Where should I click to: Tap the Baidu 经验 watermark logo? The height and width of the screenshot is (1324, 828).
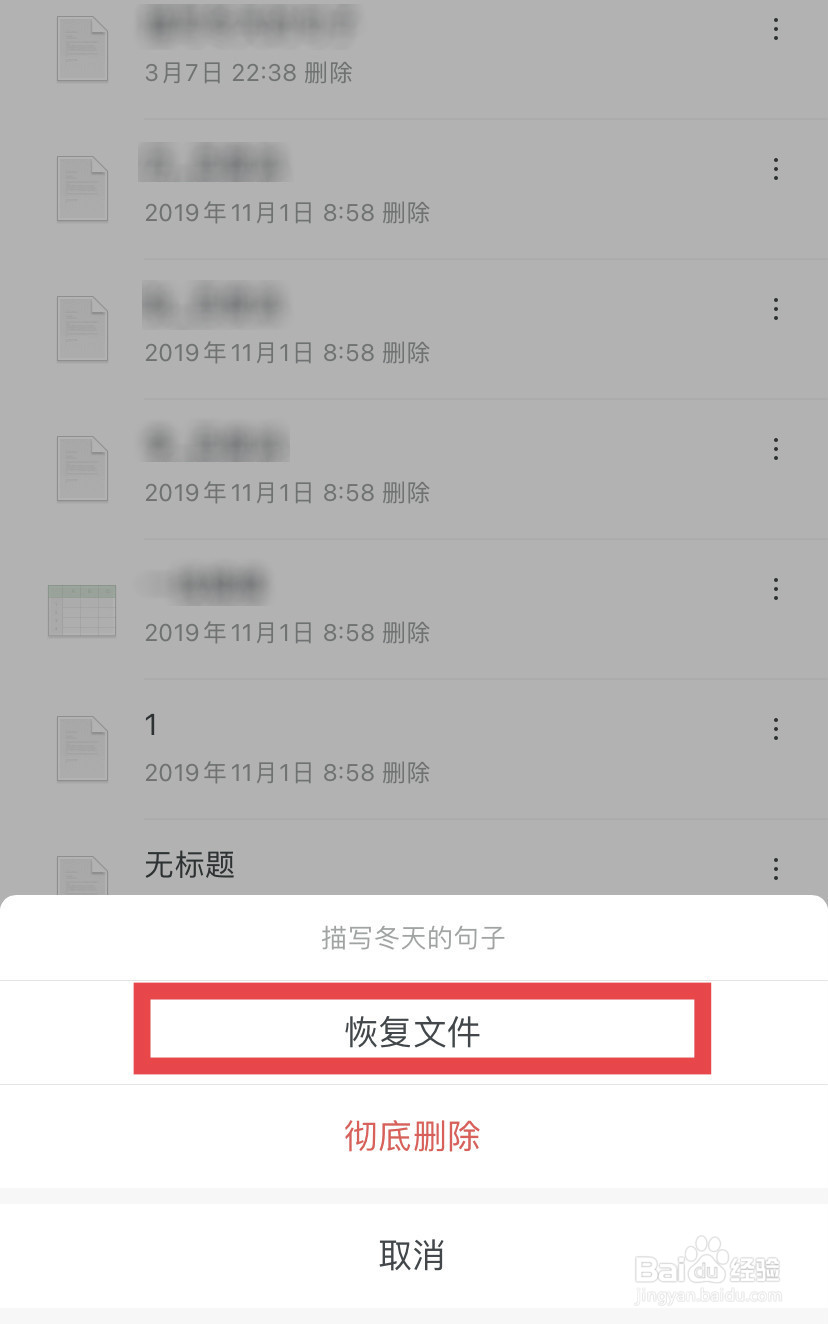coord(711,1268)
